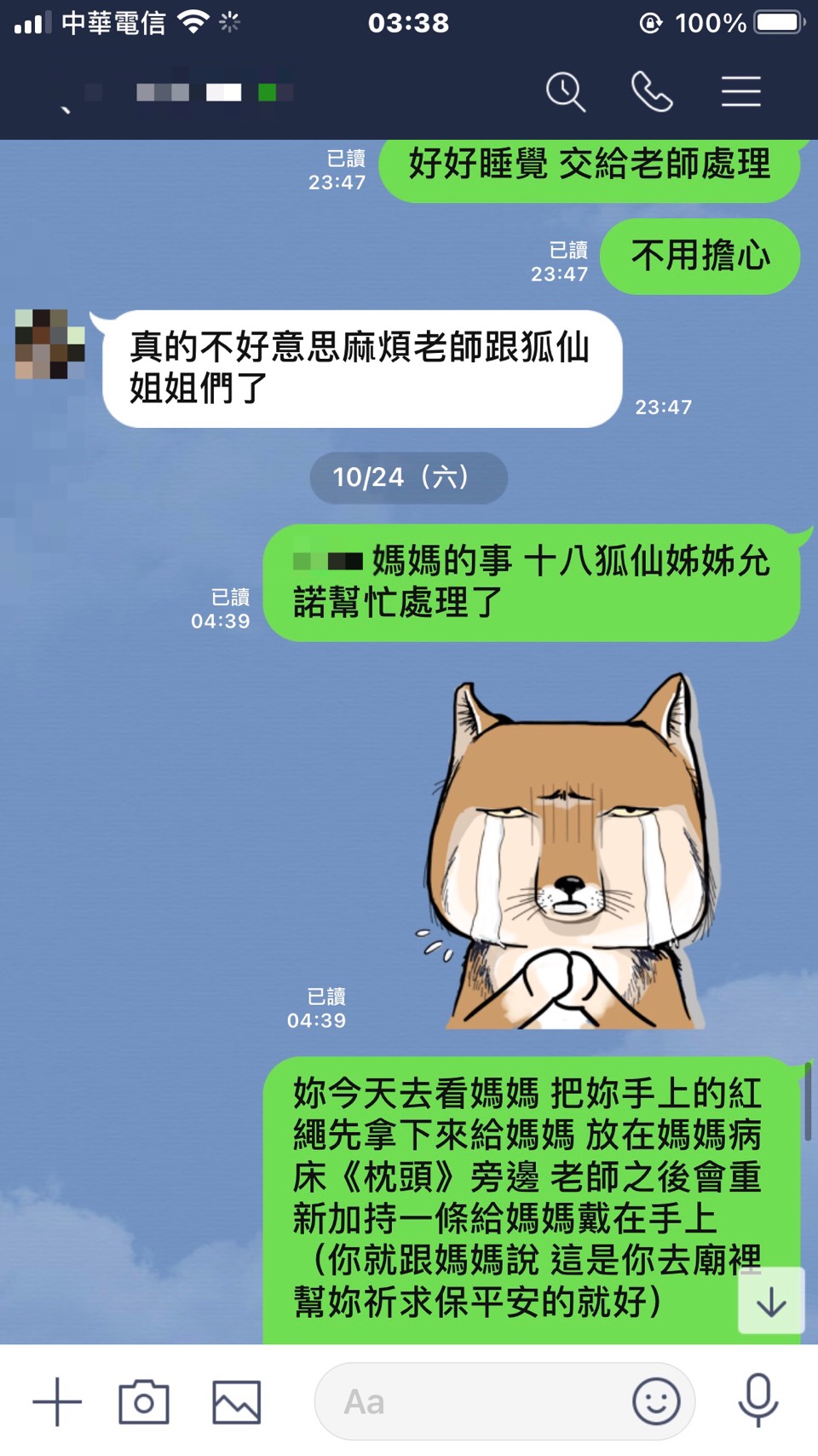Record a voice message with the microphone
This screenshot has width=818, height=1456.
tap(758, 1401)
